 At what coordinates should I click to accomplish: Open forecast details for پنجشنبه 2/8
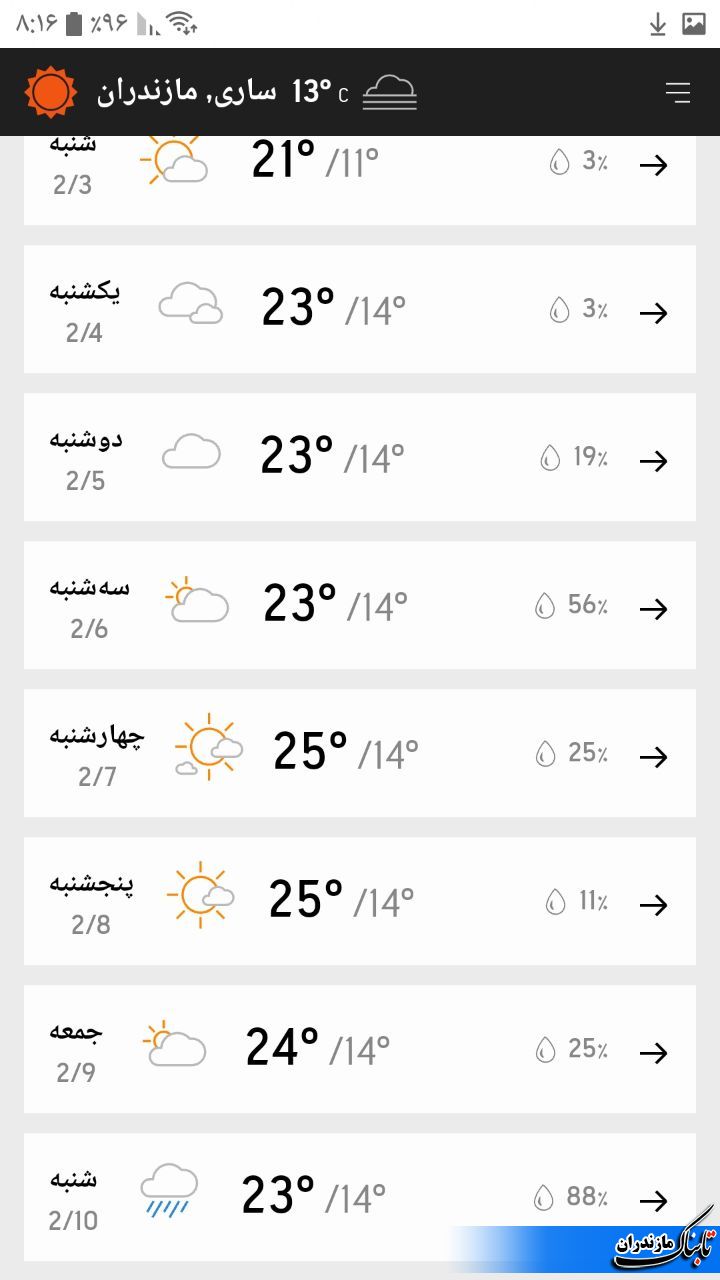360,901
